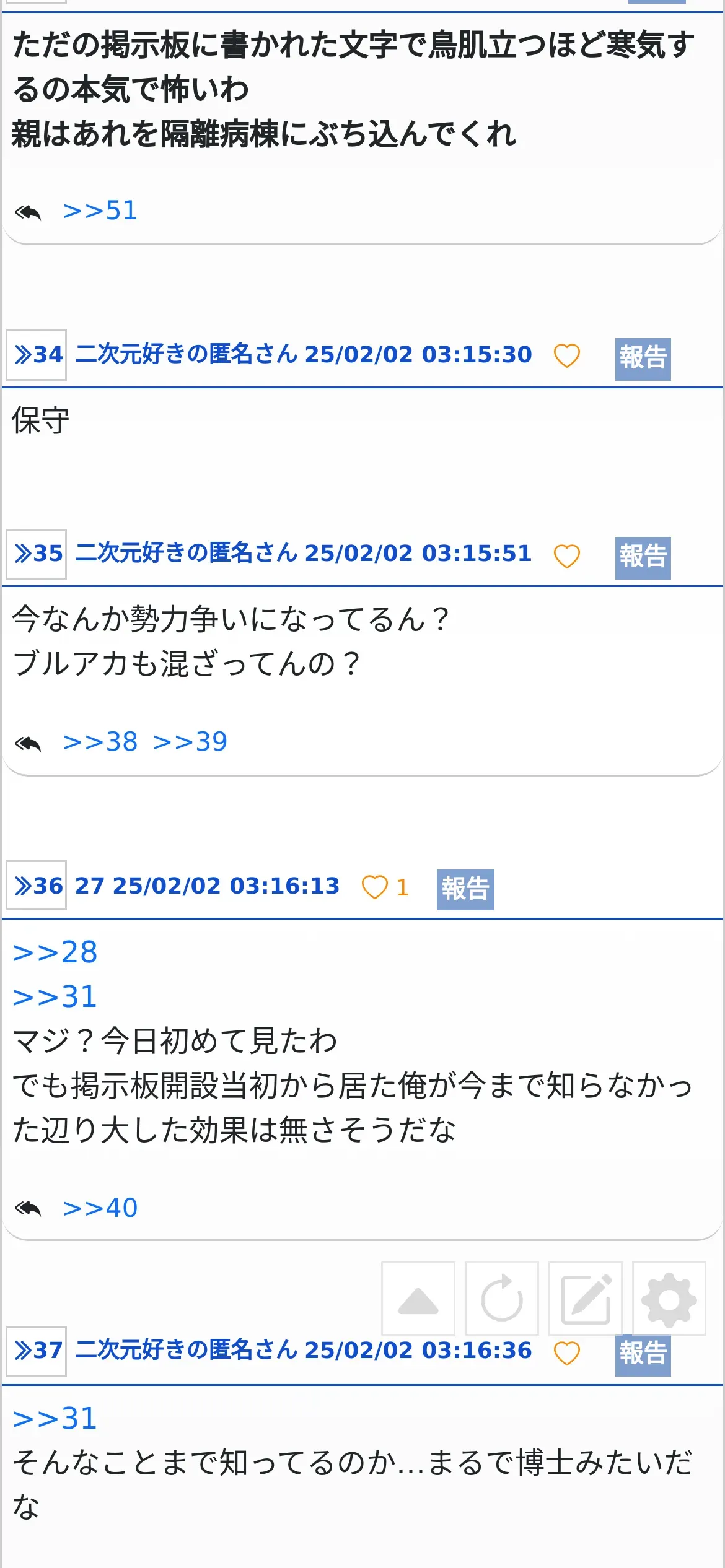This screenshot has width=725, height=1568.
Task: Open reply link >>39
Action: (x=190, y=742)
